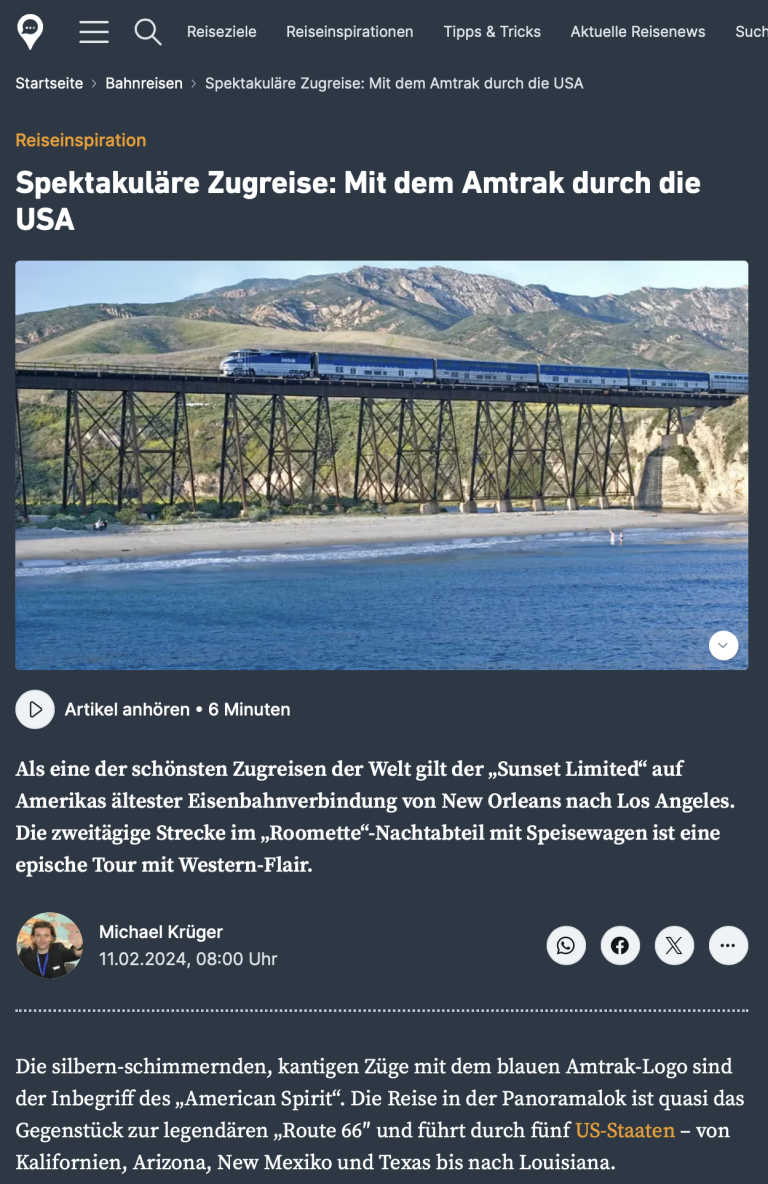
Task: Expand the image caption chevron
Action: click(x=723, y=645)
